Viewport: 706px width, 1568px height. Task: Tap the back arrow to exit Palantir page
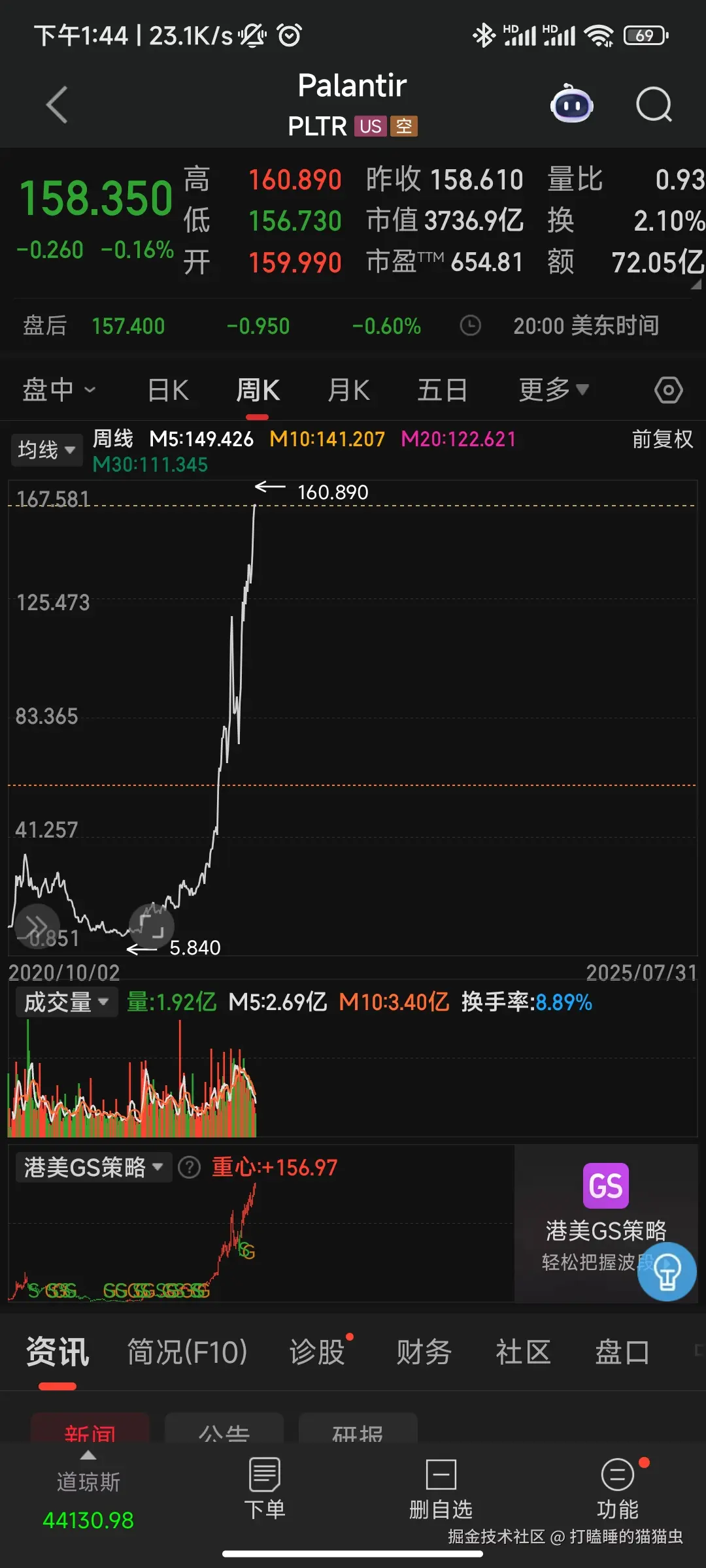(x=56, y=105)
